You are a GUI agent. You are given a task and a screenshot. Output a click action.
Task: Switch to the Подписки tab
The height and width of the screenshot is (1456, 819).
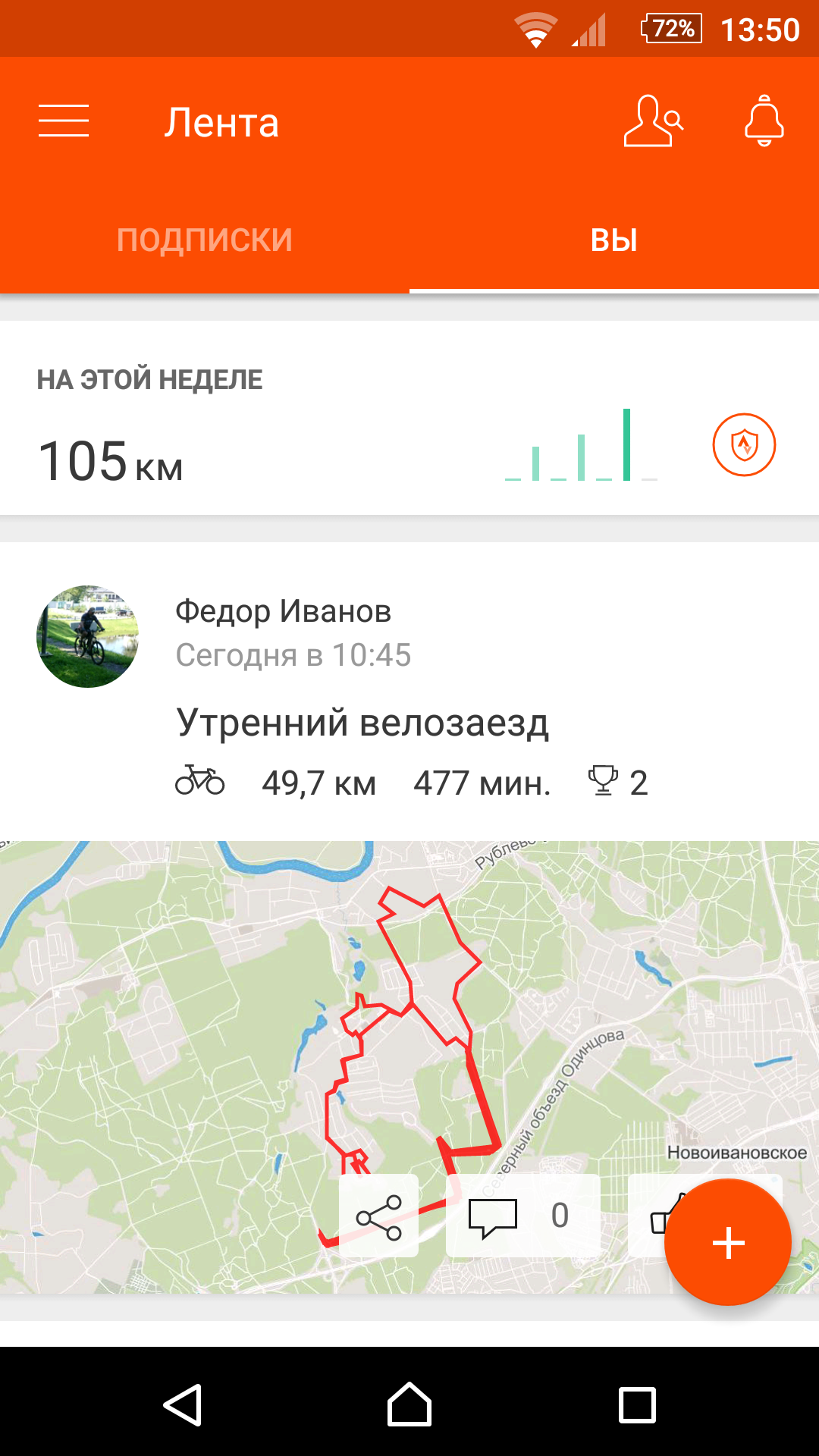click(x=205, y=240)
